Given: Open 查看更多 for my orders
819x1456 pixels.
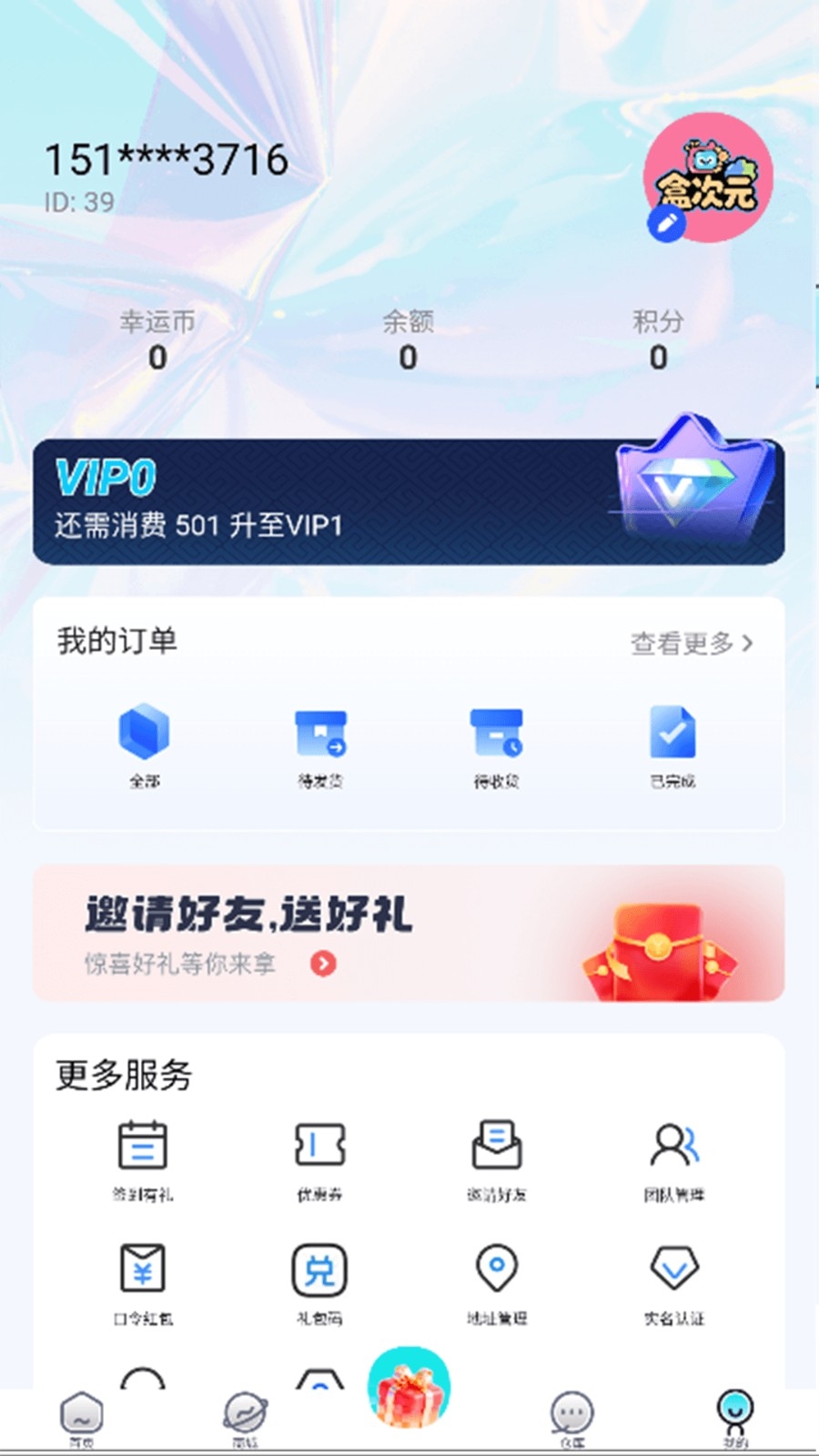Looking at the screenshot, I should point(692,643).
